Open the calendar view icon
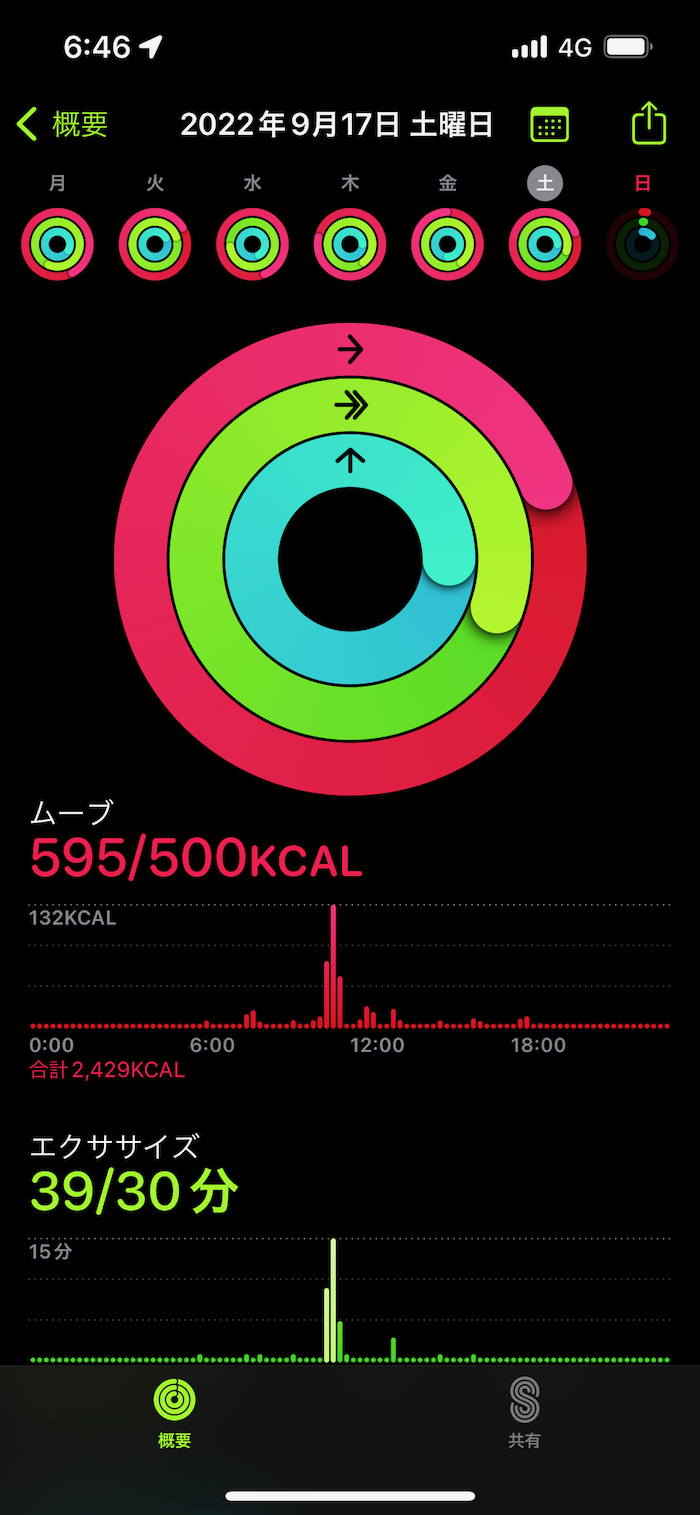 coord(549,125)
